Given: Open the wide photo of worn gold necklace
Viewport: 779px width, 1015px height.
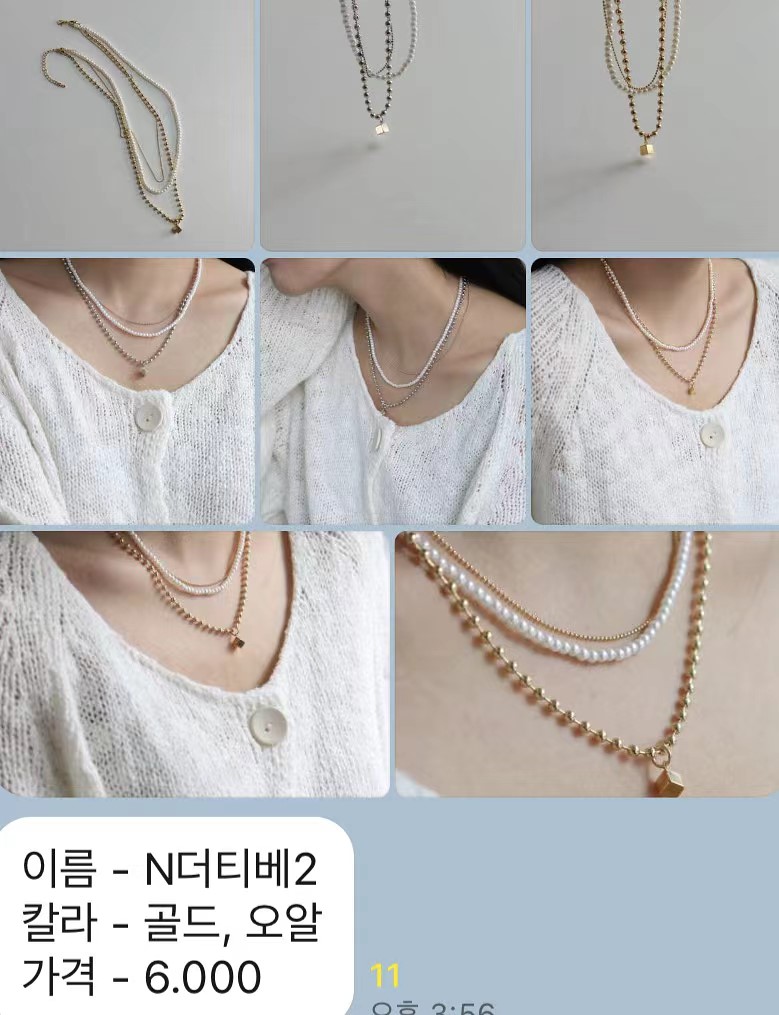Looking at the screenshot, I should [194, 664].
